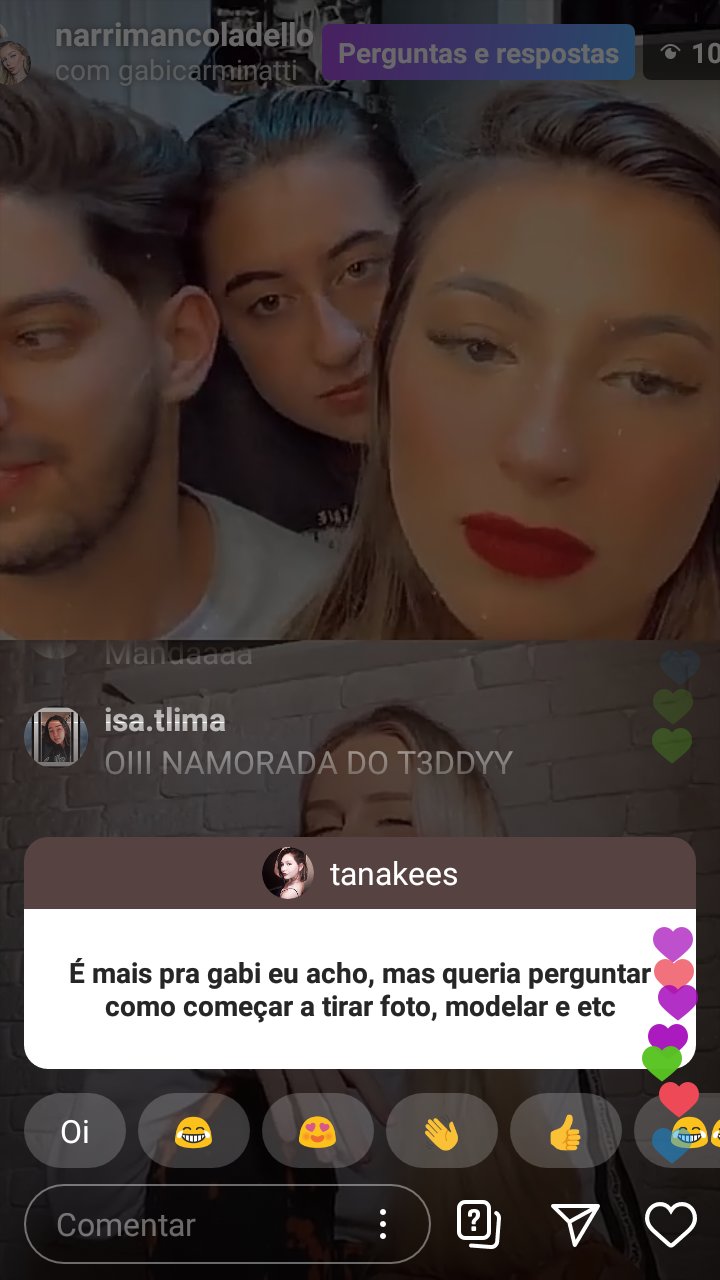720x1280 pixels.
Task: Open narrimancoladello's profile from the header
Action: point(184,37)
